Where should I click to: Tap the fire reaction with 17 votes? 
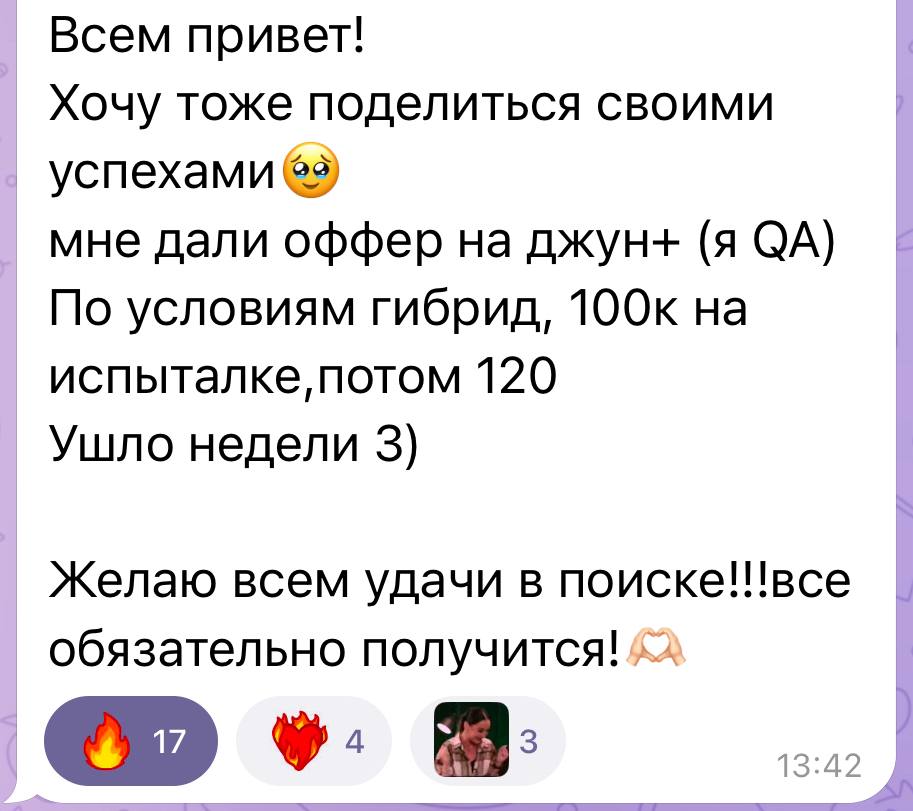click(130, 741)
